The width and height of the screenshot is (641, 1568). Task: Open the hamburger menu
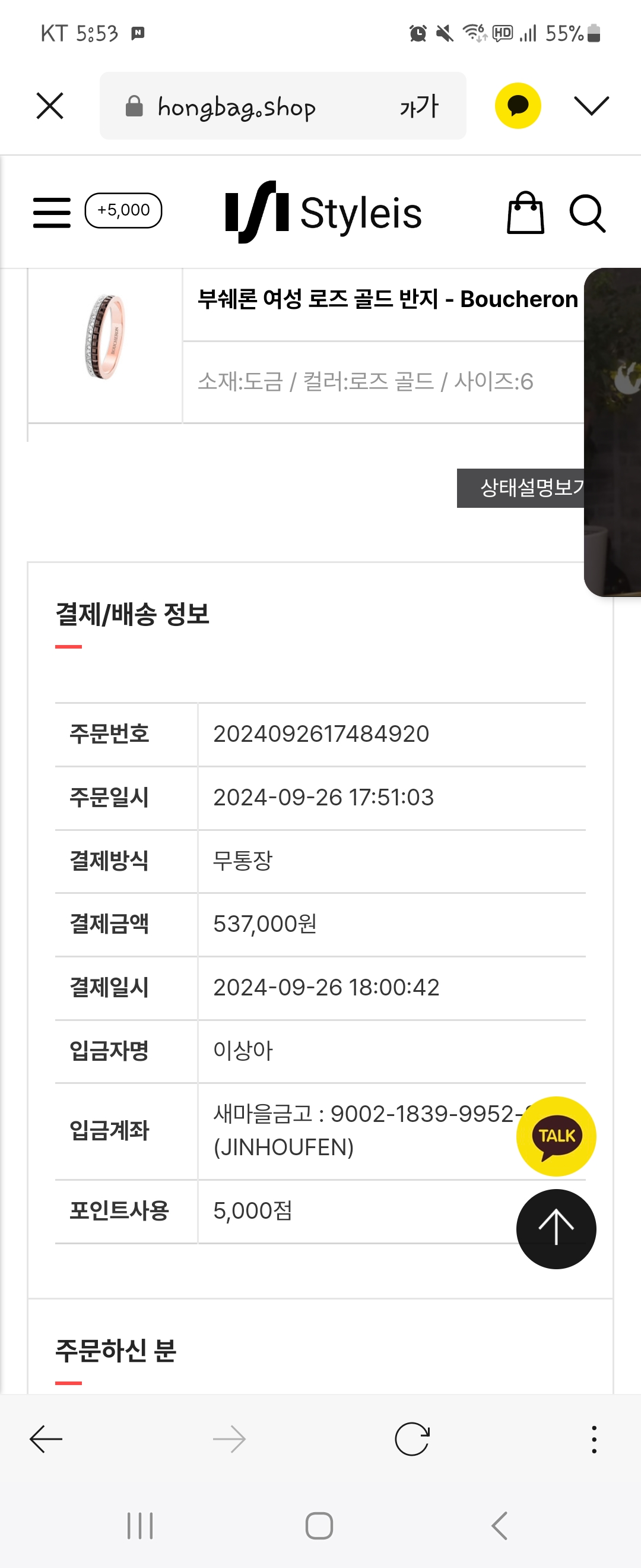click(x=52, y=213)
